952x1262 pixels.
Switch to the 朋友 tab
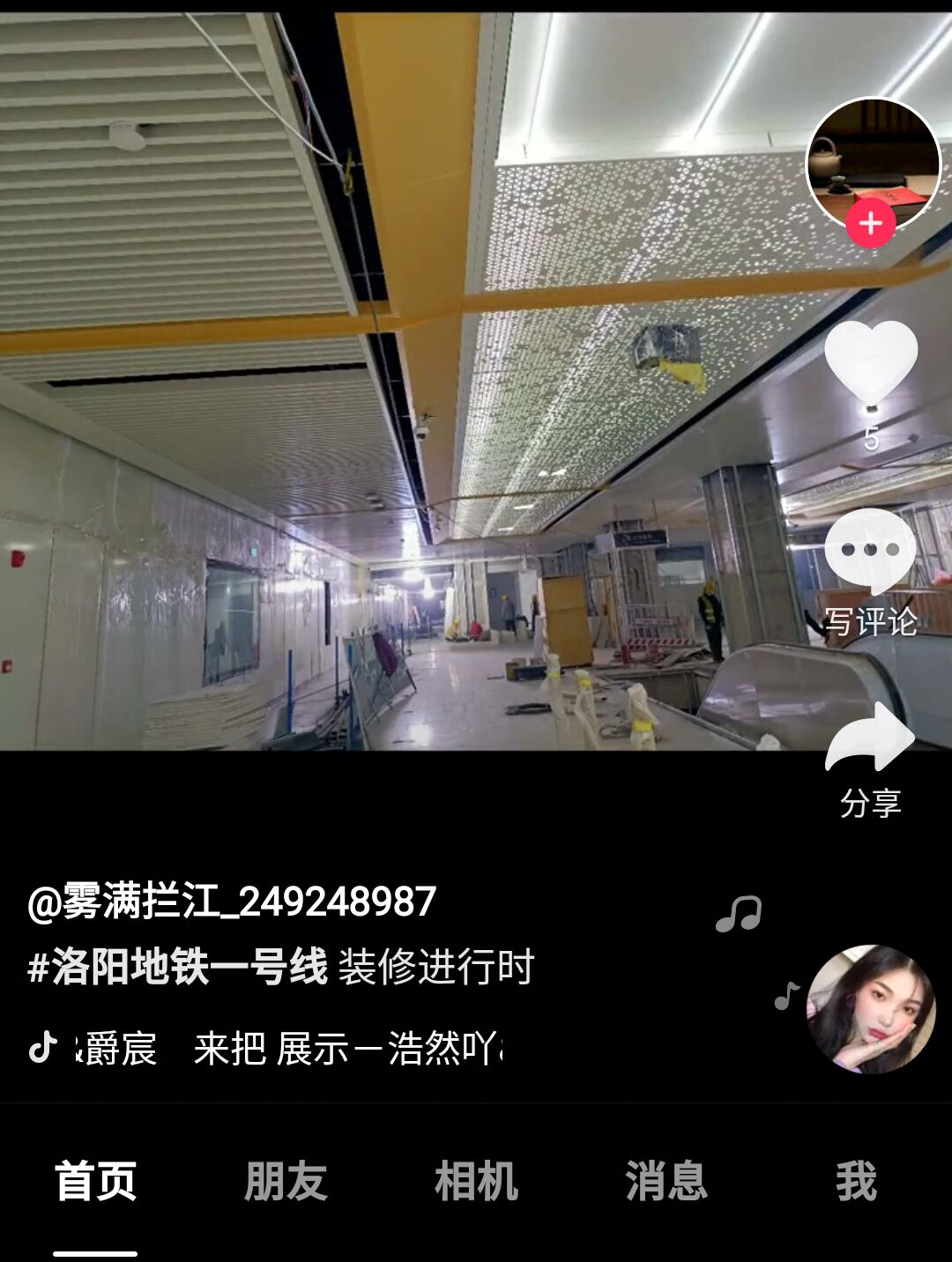[286, 1182]
